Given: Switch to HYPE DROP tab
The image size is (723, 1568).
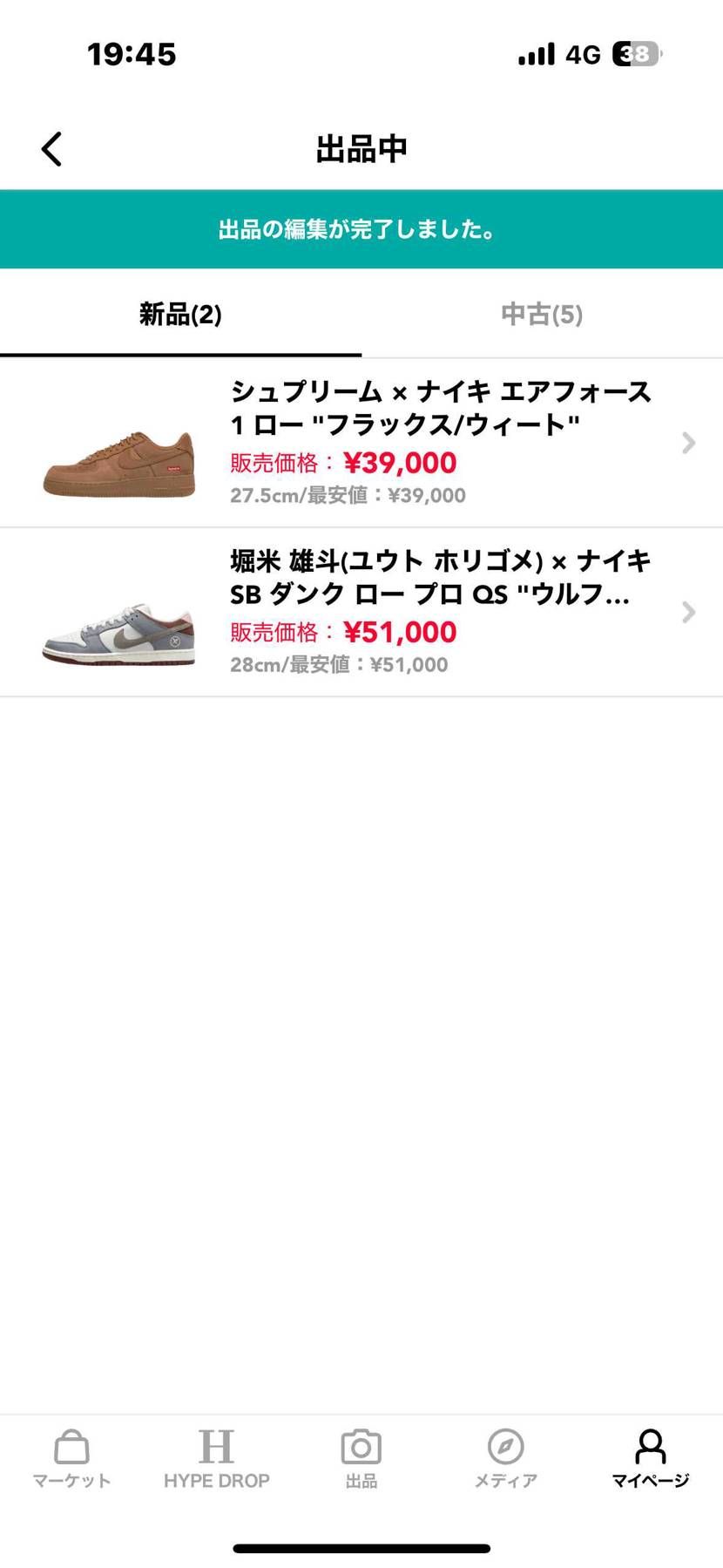Looking at the screenshot, I should (216, 1459).
